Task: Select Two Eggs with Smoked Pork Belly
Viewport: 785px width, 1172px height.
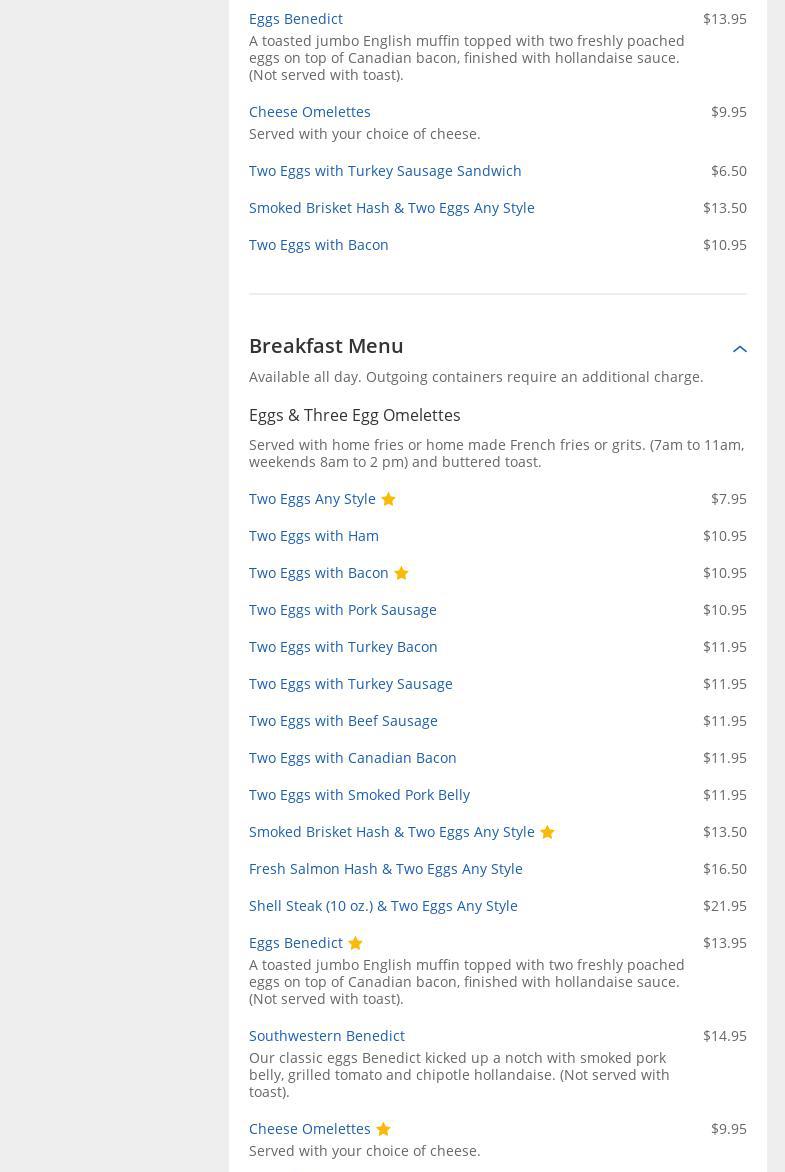Action: (x=359, y=795)
